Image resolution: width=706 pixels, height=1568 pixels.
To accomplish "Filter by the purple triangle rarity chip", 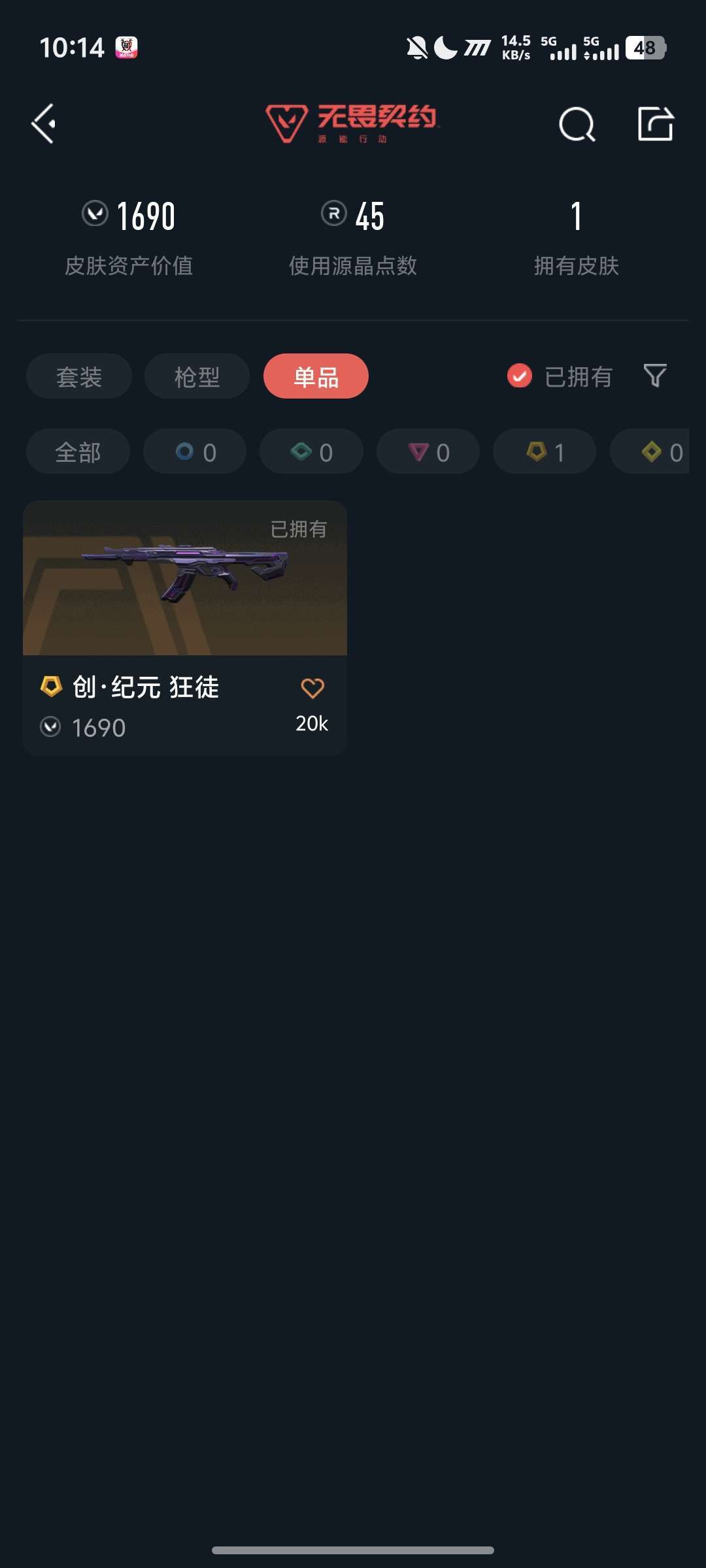I will click(x=428, y=451).
